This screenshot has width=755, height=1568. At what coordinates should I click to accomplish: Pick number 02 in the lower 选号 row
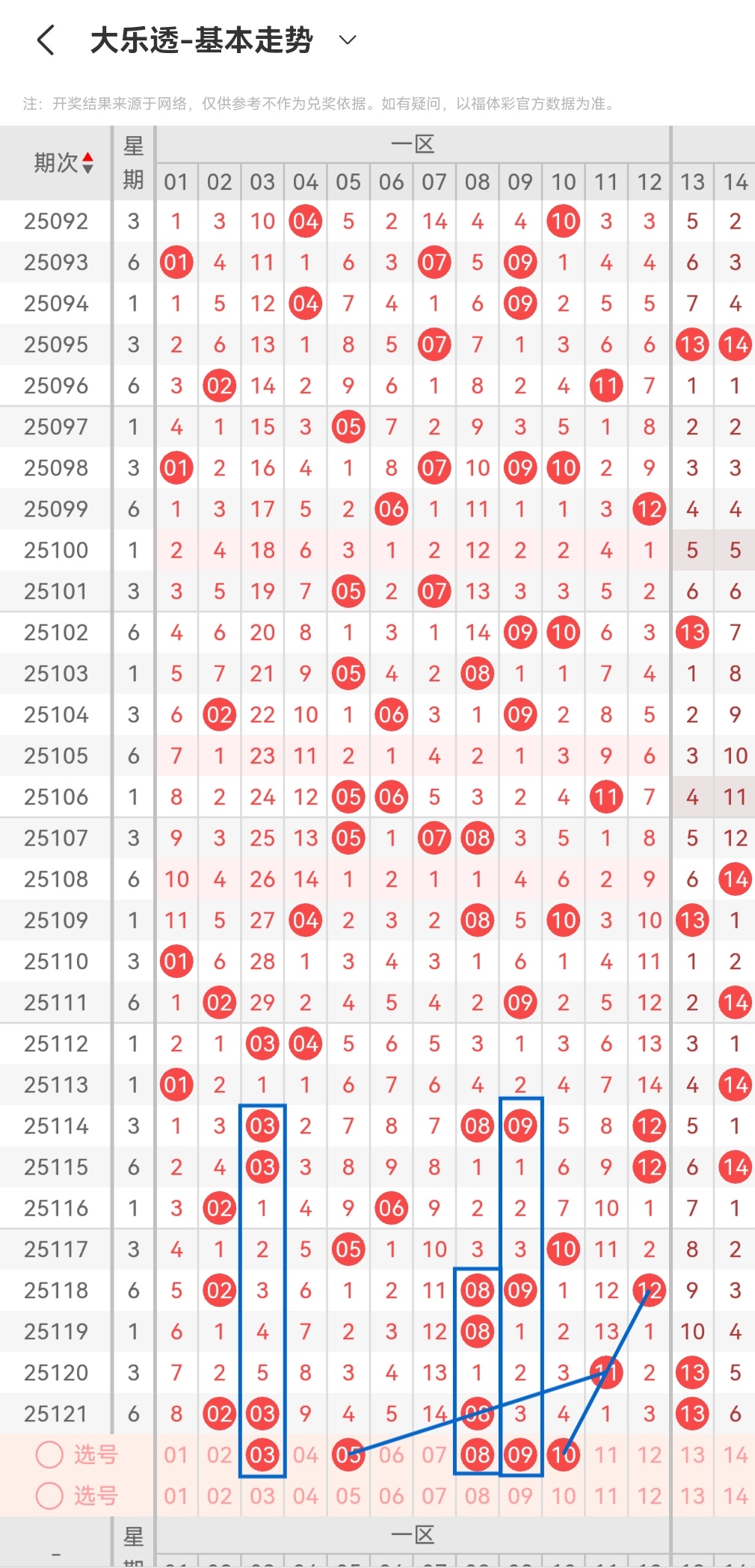219,1495
